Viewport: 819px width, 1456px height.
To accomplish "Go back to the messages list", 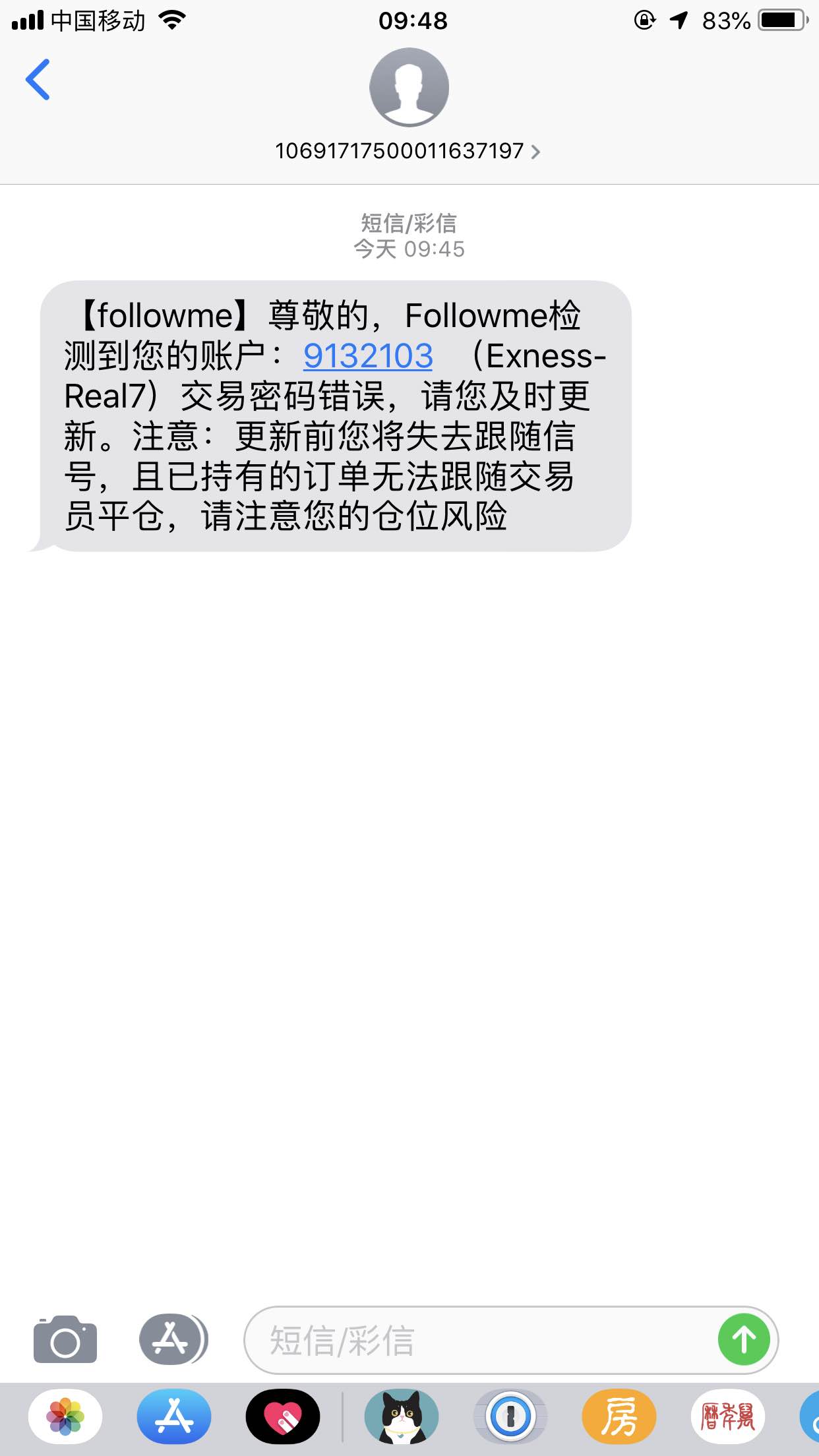I will click(38, 80).
